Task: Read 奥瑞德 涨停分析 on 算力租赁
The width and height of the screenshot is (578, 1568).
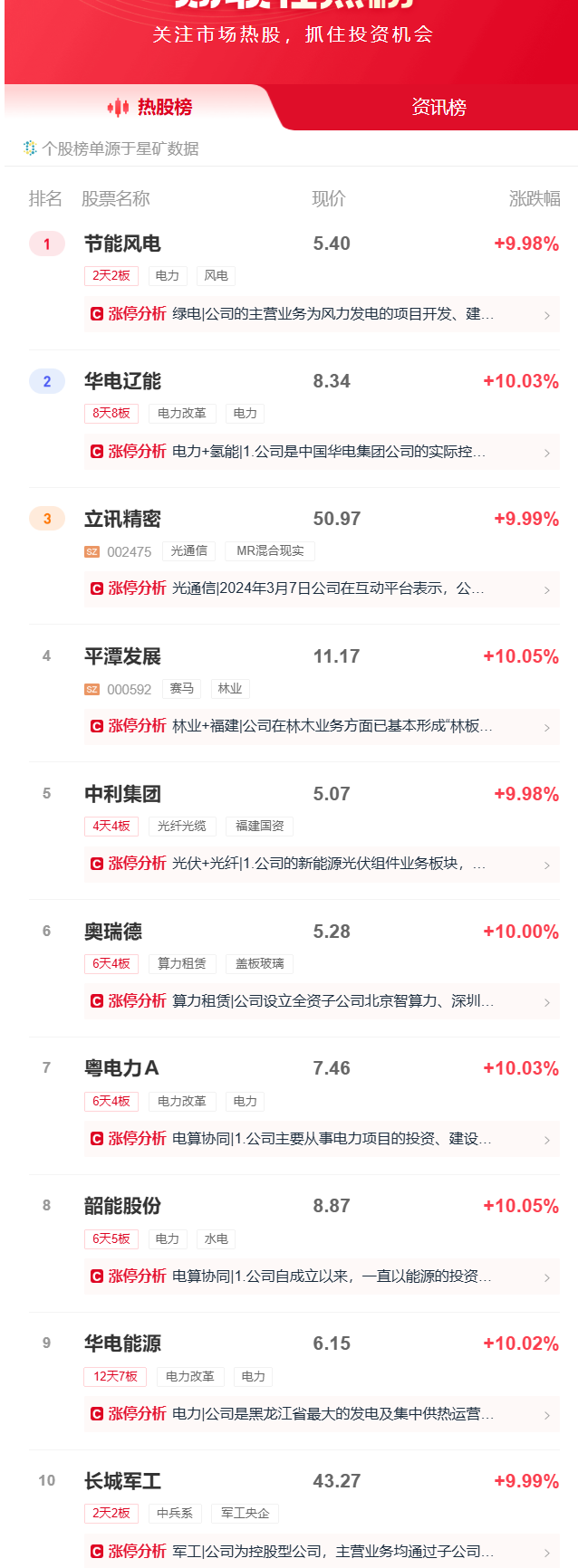Action: 321,1001
